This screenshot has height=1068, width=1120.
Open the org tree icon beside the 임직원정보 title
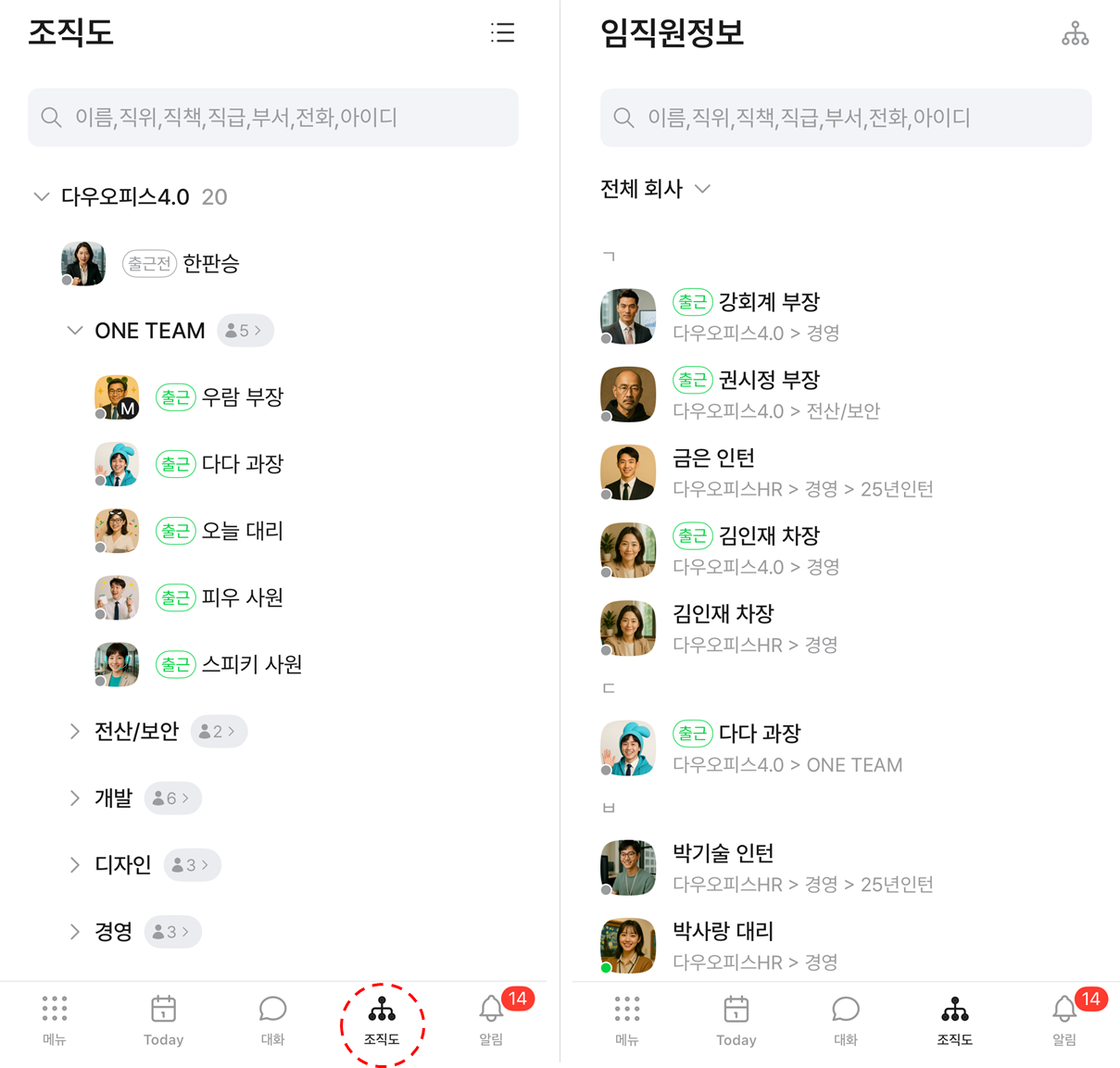tap(1075, 34)
